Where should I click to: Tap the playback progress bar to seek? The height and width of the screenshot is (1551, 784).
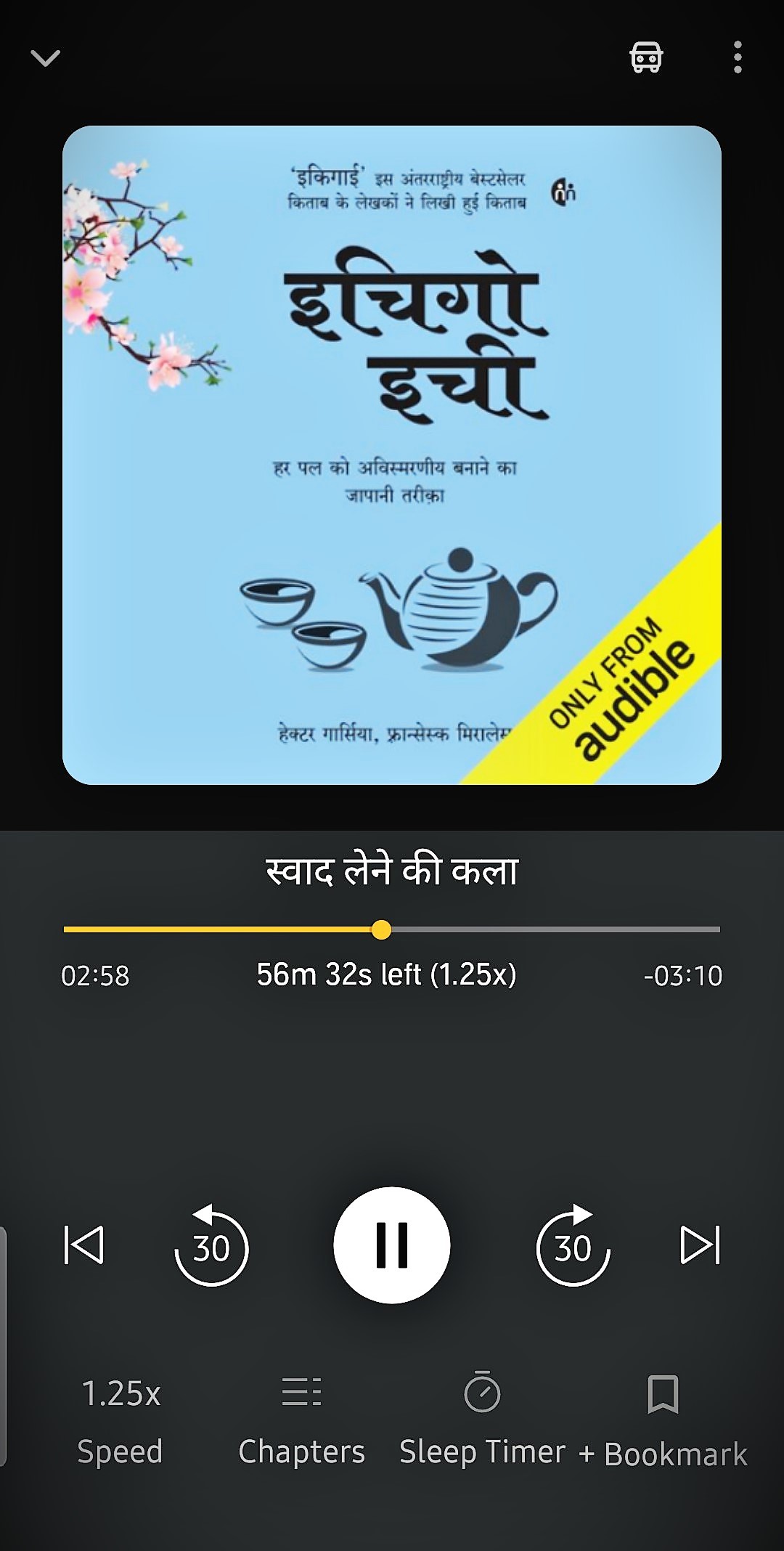[x=392, y=929]
